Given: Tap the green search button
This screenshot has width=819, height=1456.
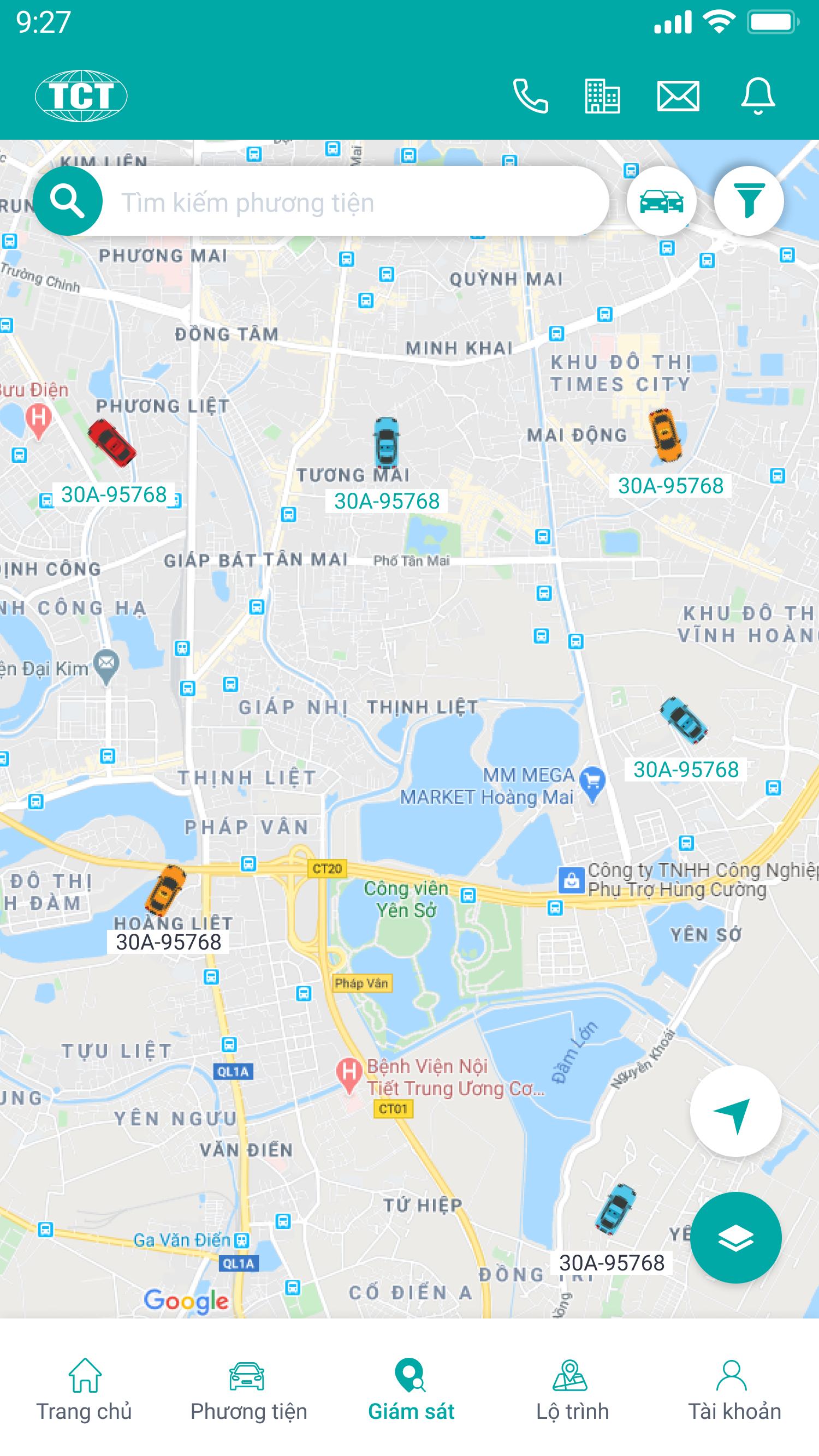Looking at the screenshot, I should click(68, 201).
